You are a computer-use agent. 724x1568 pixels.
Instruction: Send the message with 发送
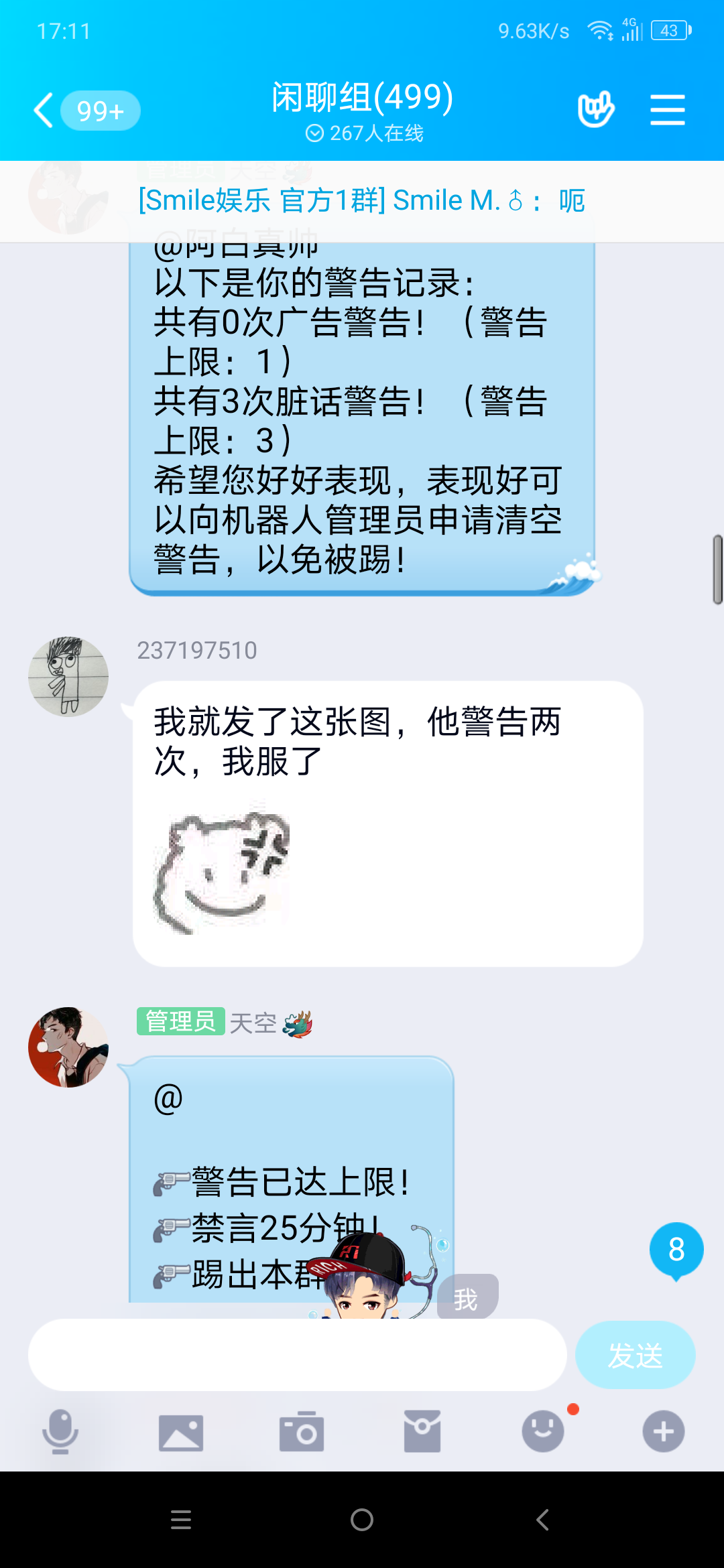click(x=635, y=1355)
